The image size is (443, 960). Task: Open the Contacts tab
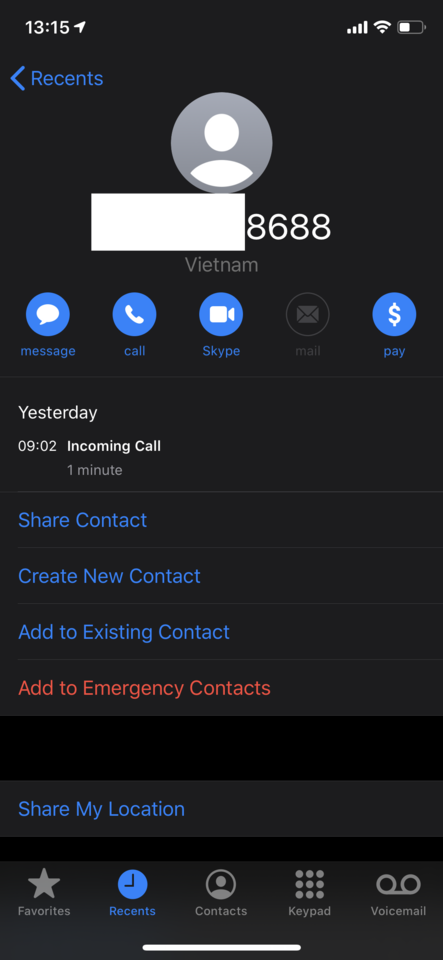(221, 893)
